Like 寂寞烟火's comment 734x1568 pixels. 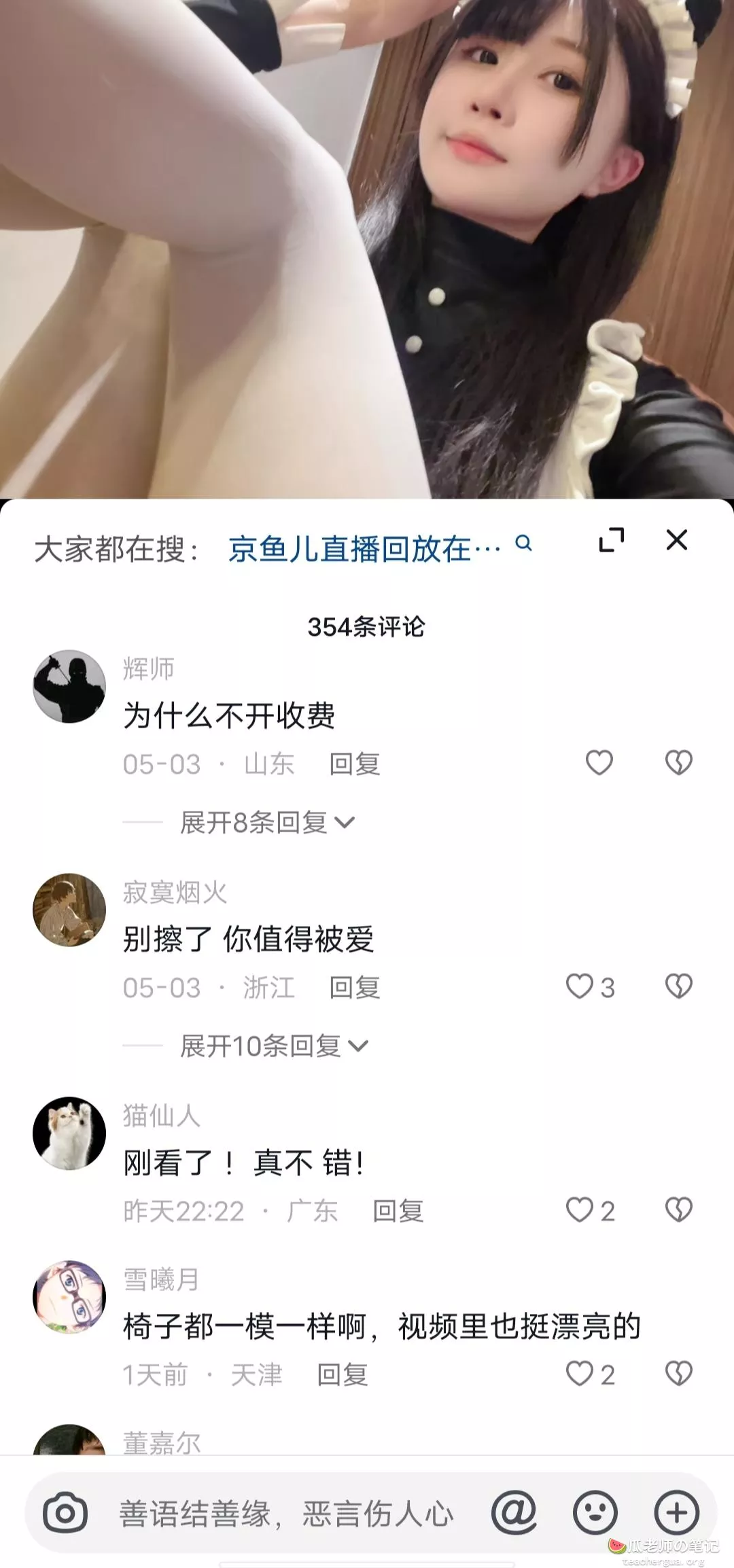click(x=590, y=986)
